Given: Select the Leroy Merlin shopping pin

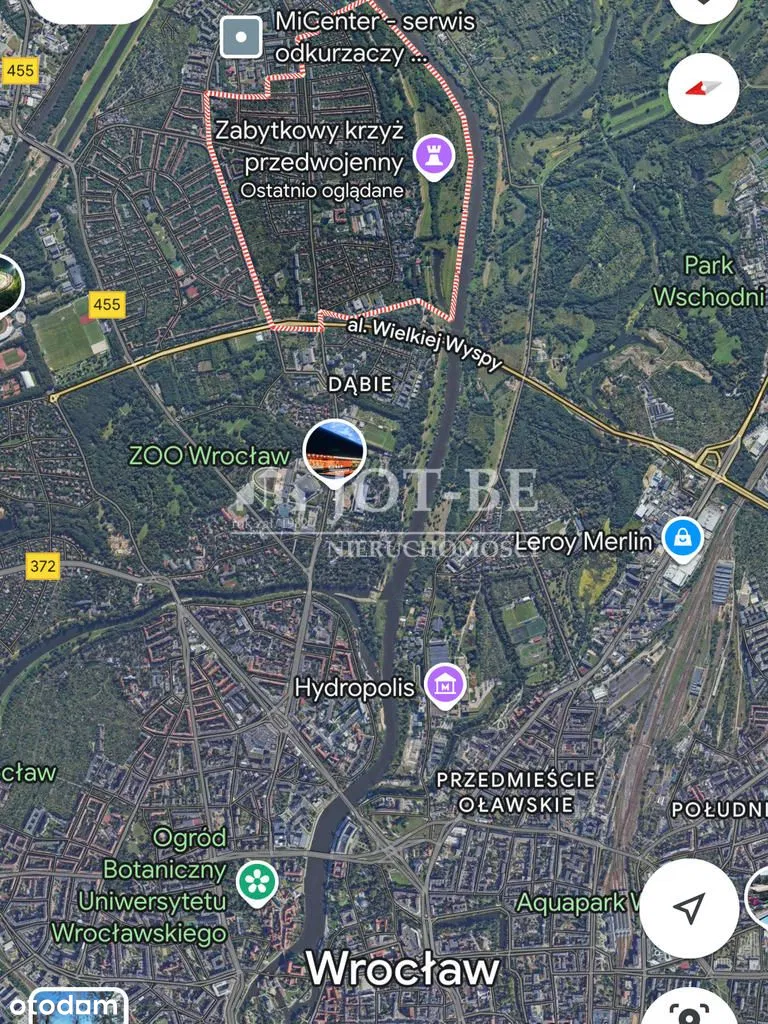Looking at the screenshot, I should pyautogui.click(x=683, y=537).
